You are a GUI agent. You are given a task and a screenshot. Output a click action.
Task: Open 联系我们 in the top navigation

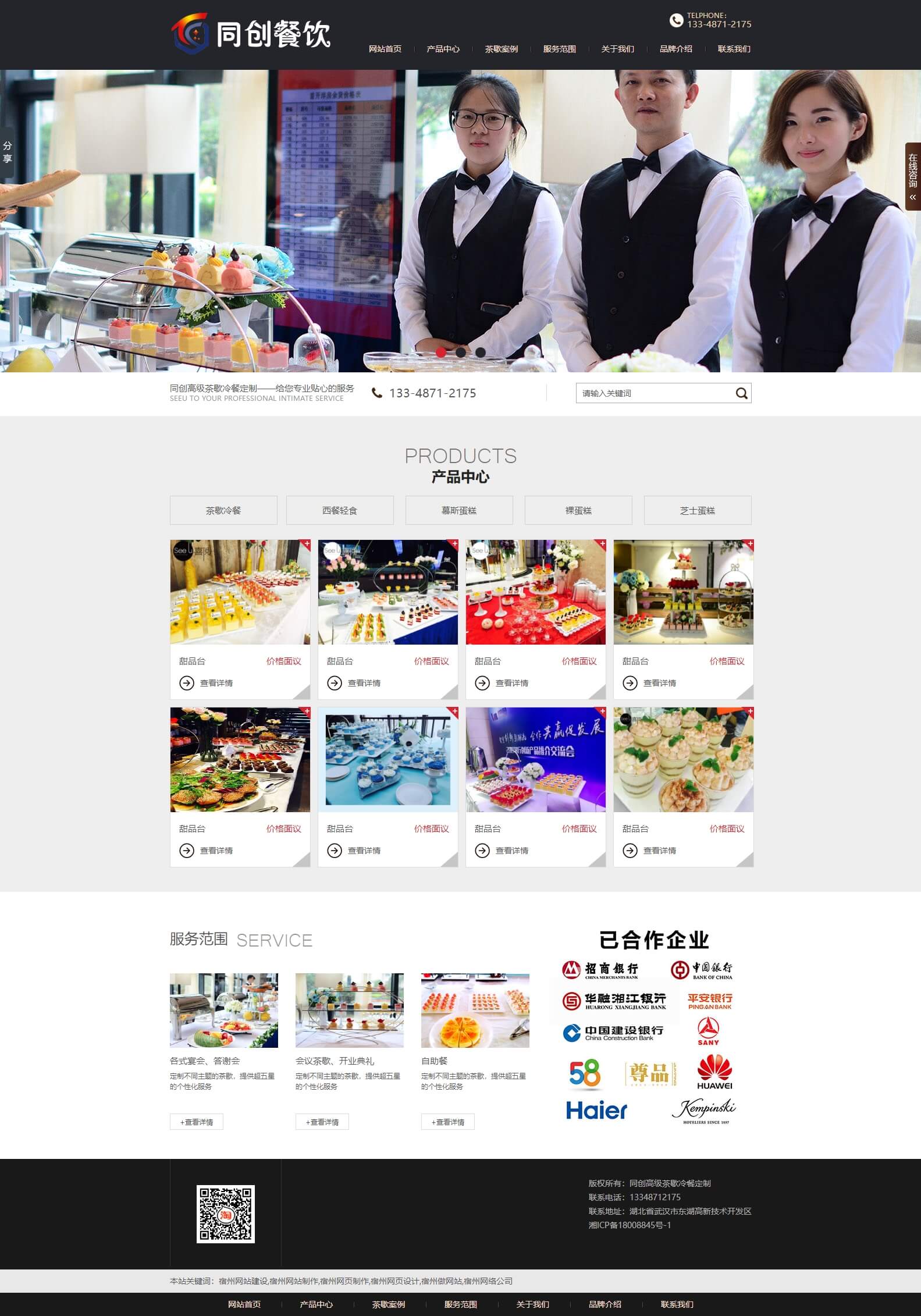coord(734,49)
